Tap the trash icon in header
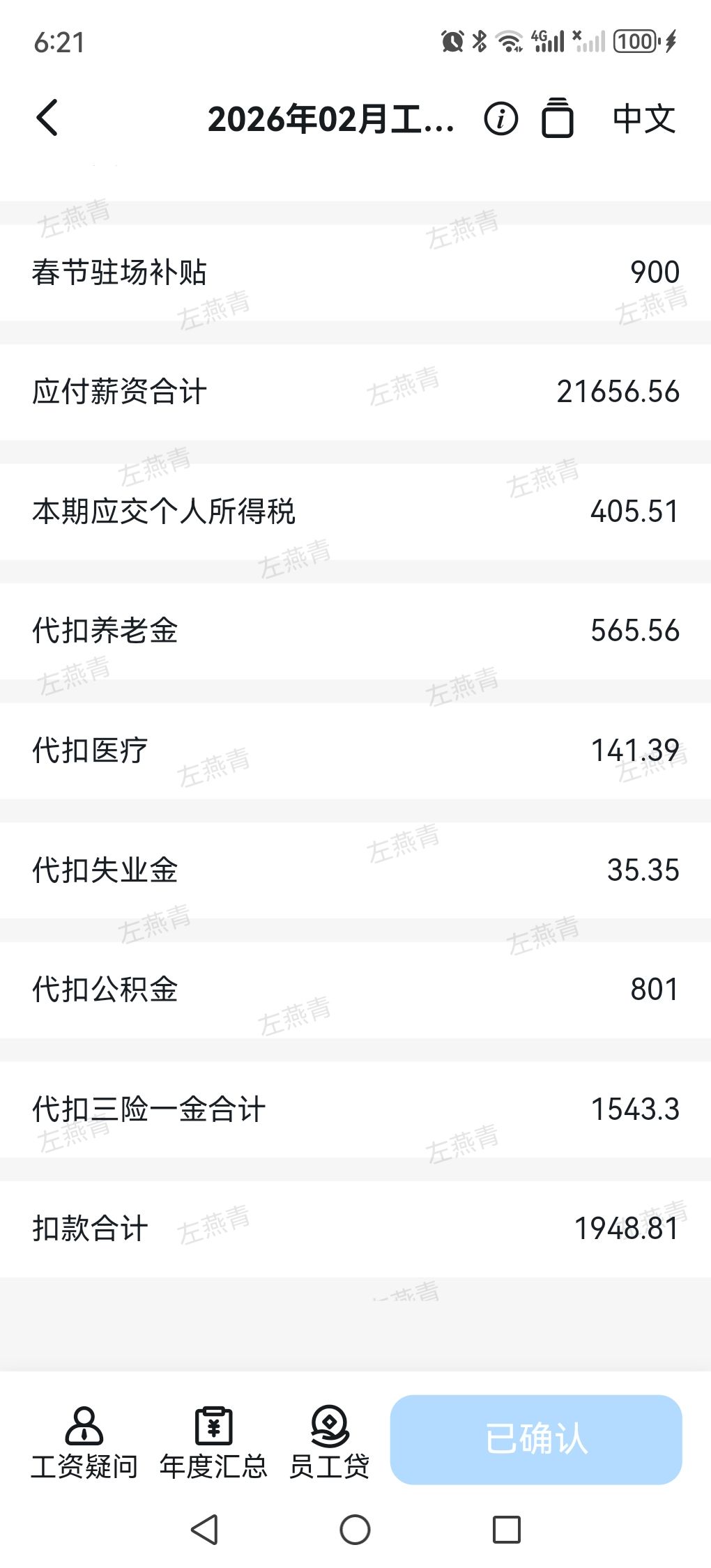Image resolution: width=711 pixels, height=1568 pixels. point(557,118)
